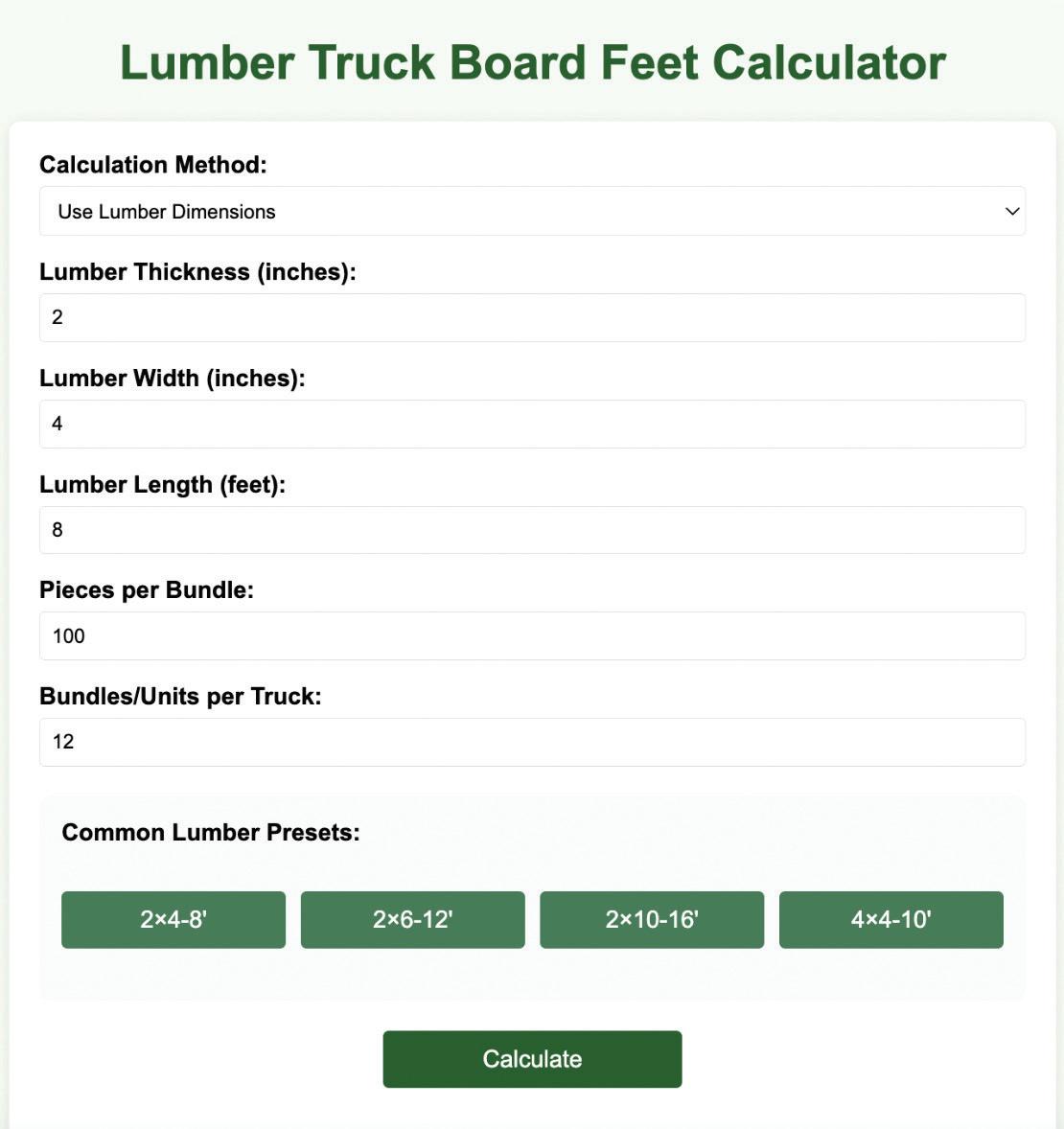Choose the 2×6-12' preset
The width and height of the screenshot is (1064, 1129).
pos(412,920)
